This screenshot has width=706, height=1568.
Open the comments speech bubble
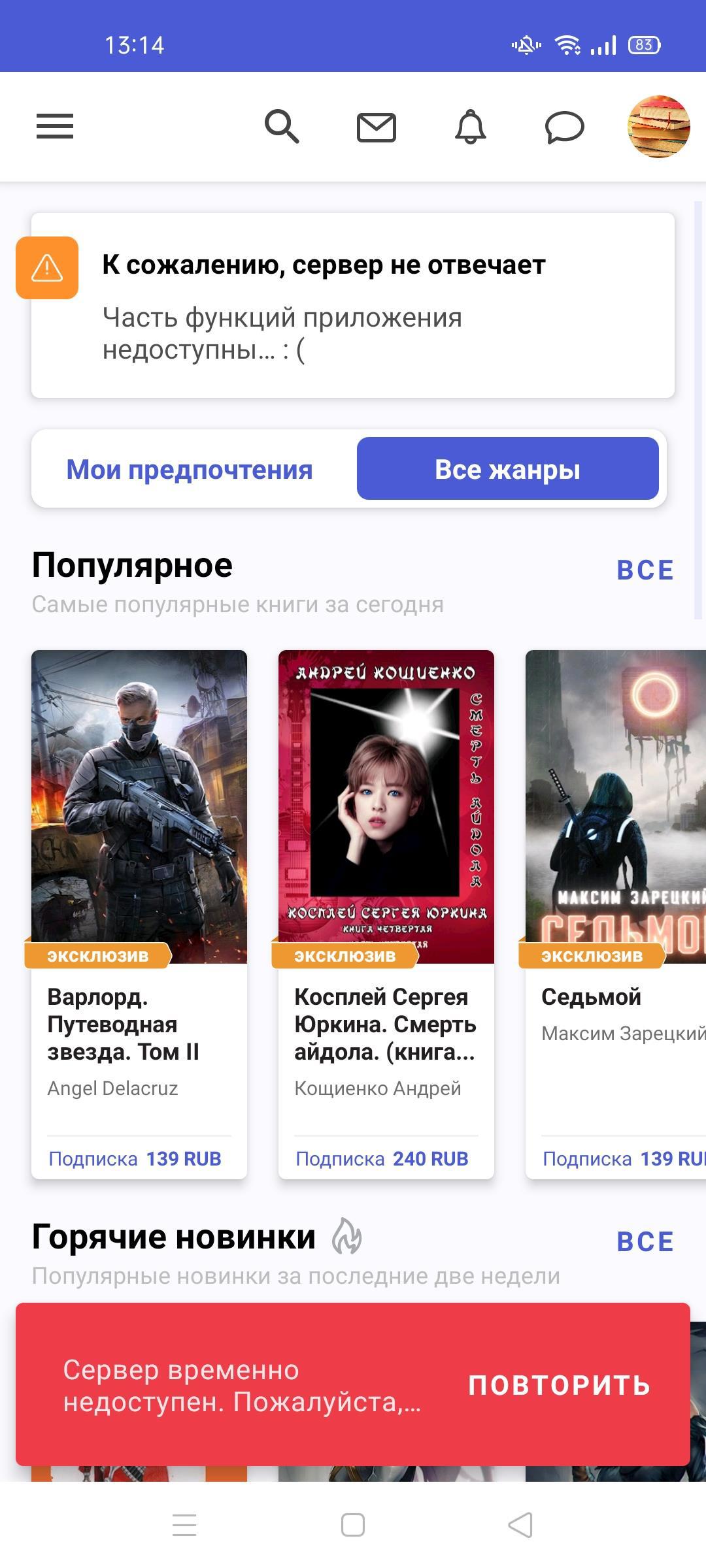564,127
